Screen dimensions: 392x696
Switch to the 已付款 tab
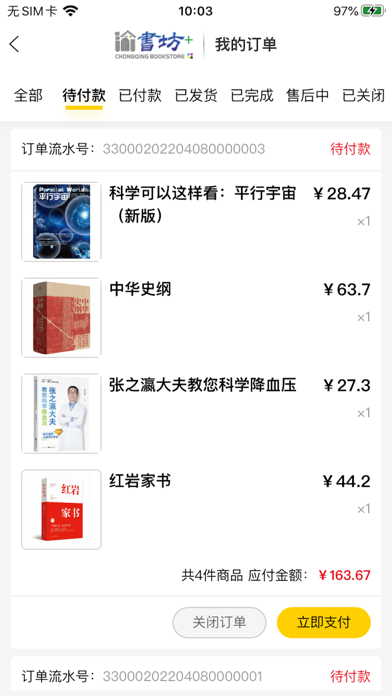(140, 95)
